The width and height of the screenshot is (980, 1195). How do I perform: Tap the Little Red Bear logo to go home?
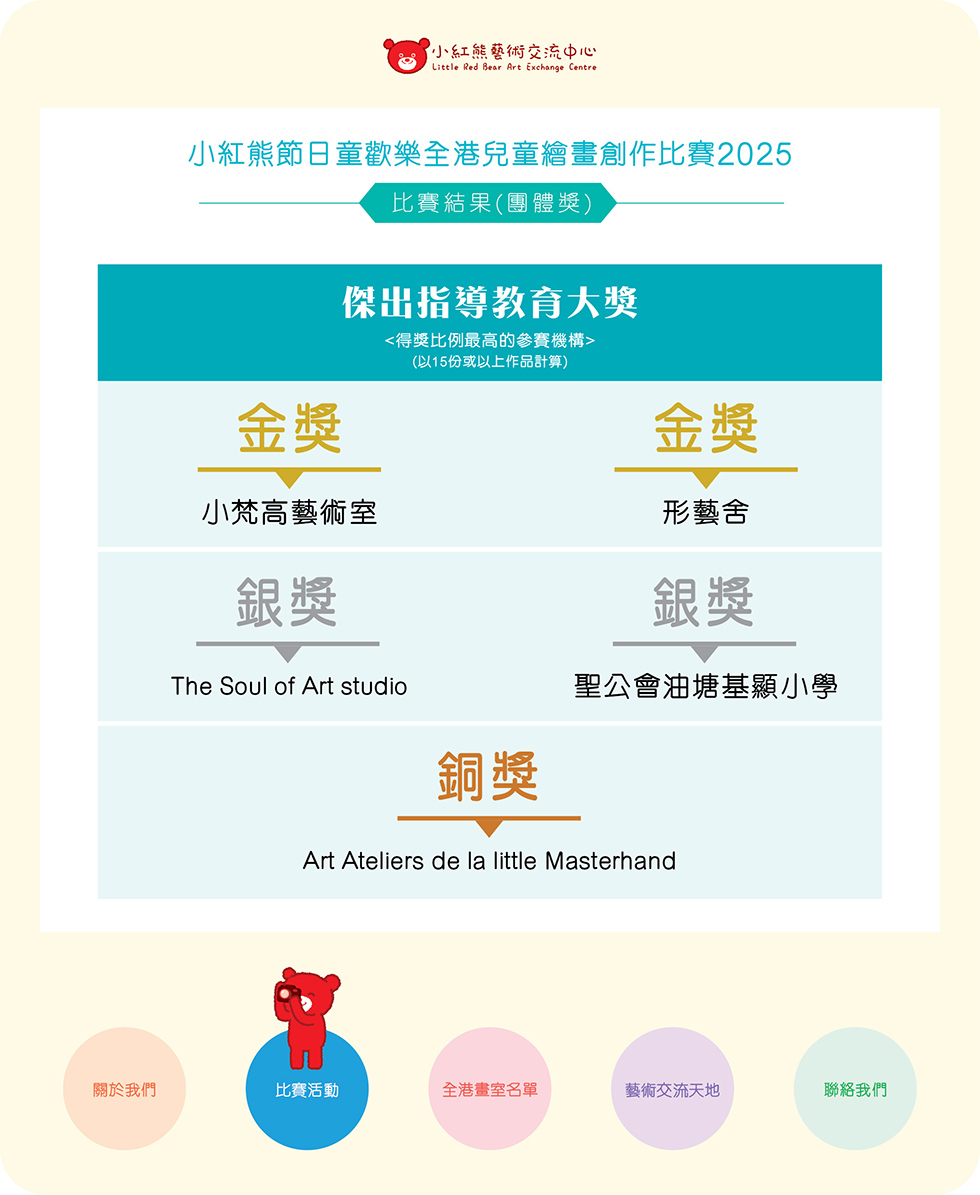point(490,55)
